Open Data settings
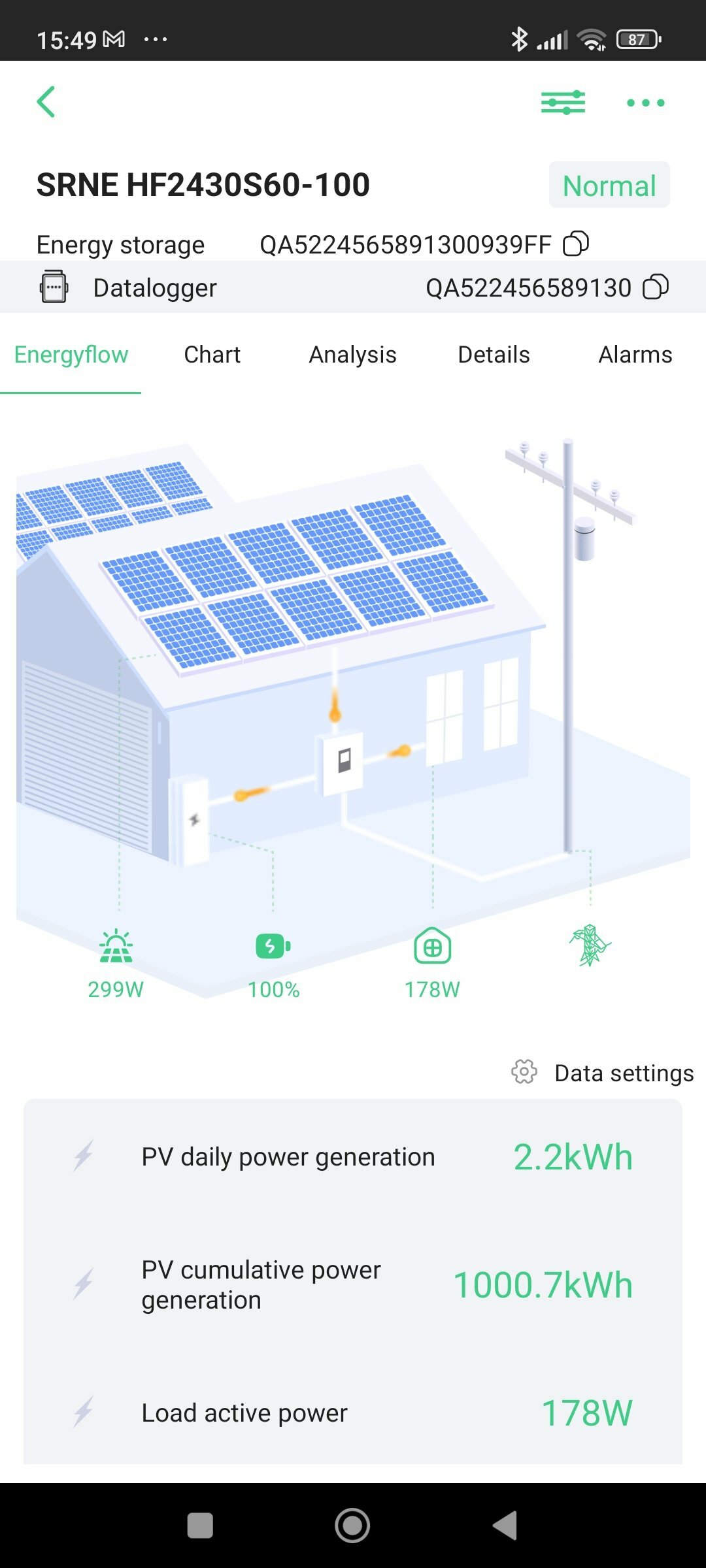The height and width of the screenshot is (1568, 706). point(603,1073)
